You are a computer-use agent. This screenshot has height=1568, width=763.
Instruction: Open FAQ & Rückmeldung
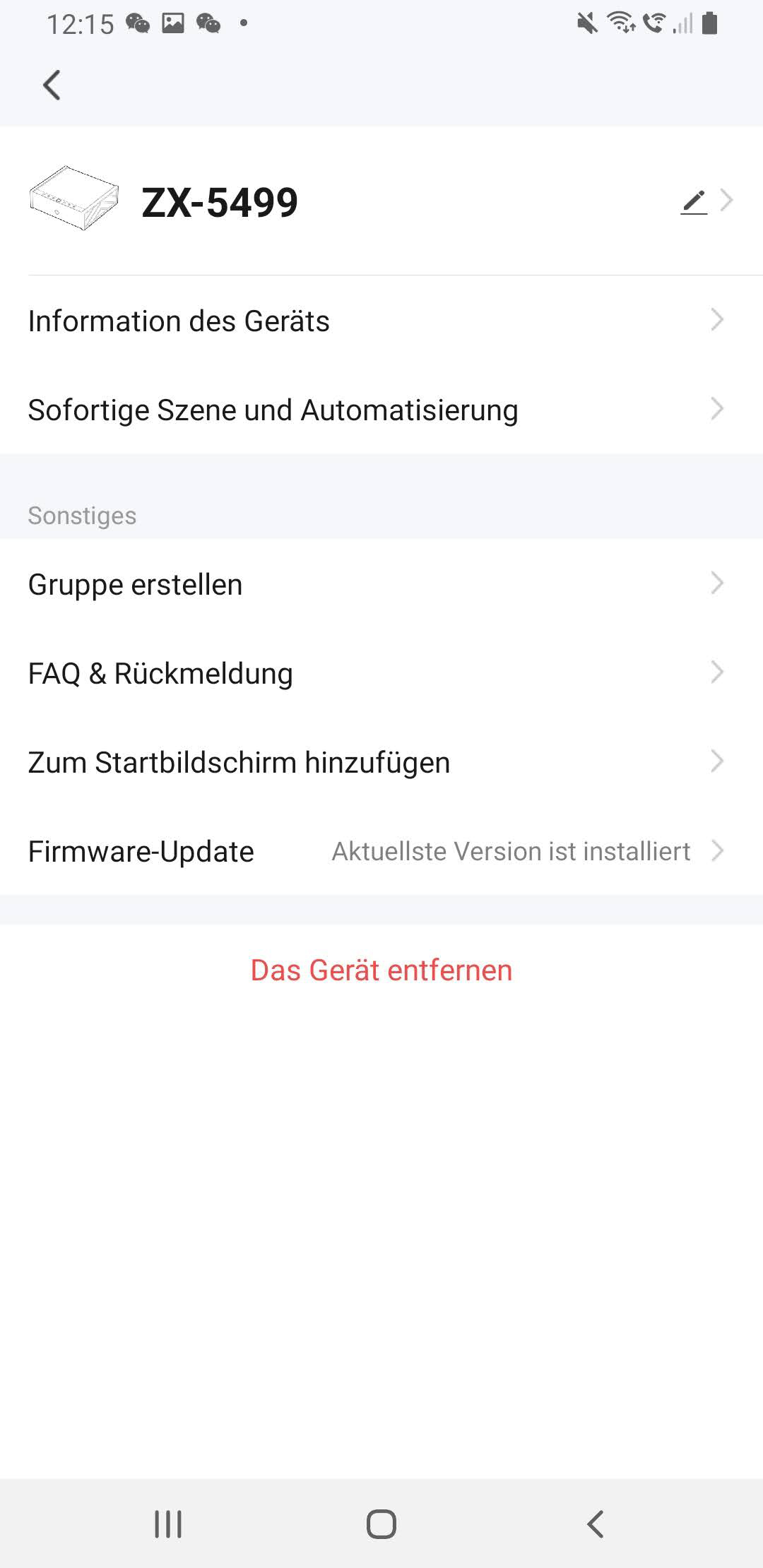[x=381, y=673]
